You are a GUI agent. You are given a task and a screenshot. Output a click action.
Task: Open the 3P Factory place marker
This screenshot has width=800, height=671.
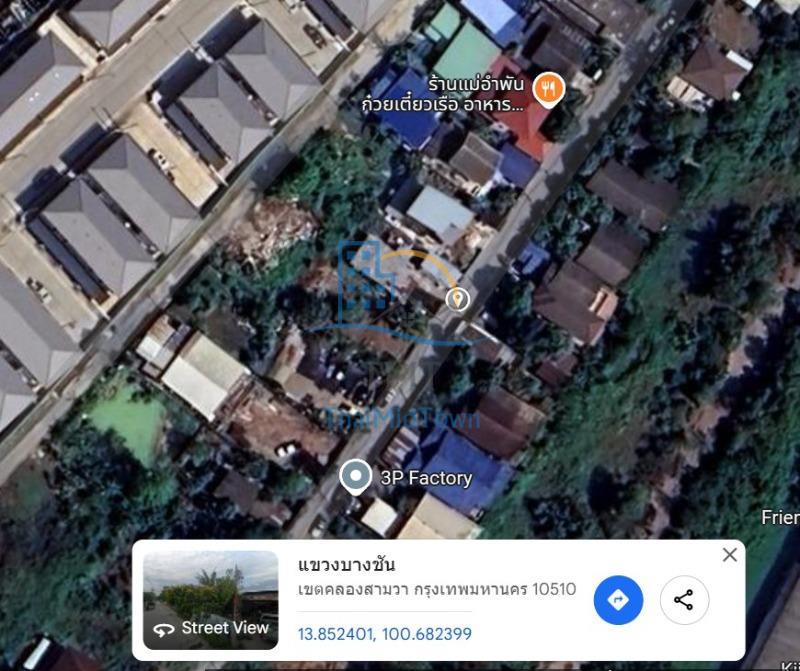click(356, 477)
